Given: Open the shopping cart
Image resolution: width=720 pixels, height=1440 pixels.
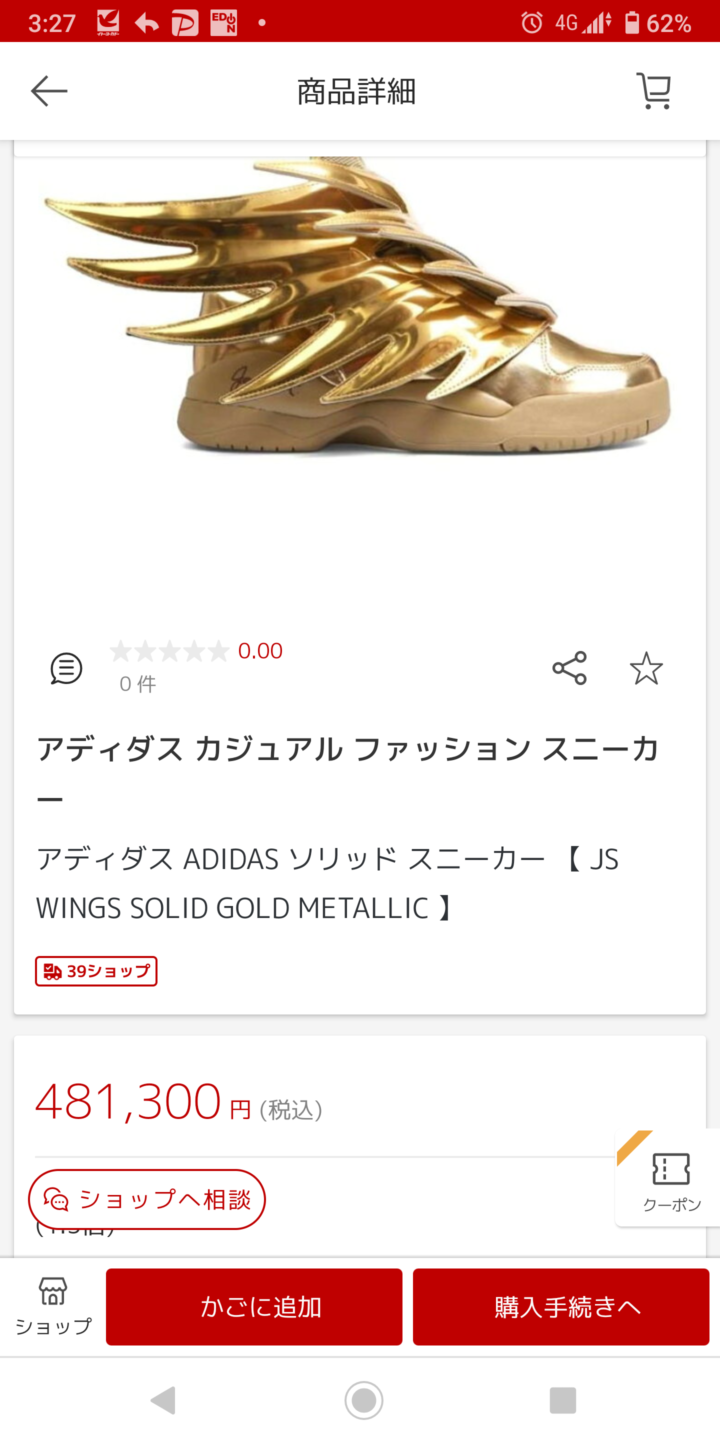Looking at the screenshot, I should tap(654, 91).
